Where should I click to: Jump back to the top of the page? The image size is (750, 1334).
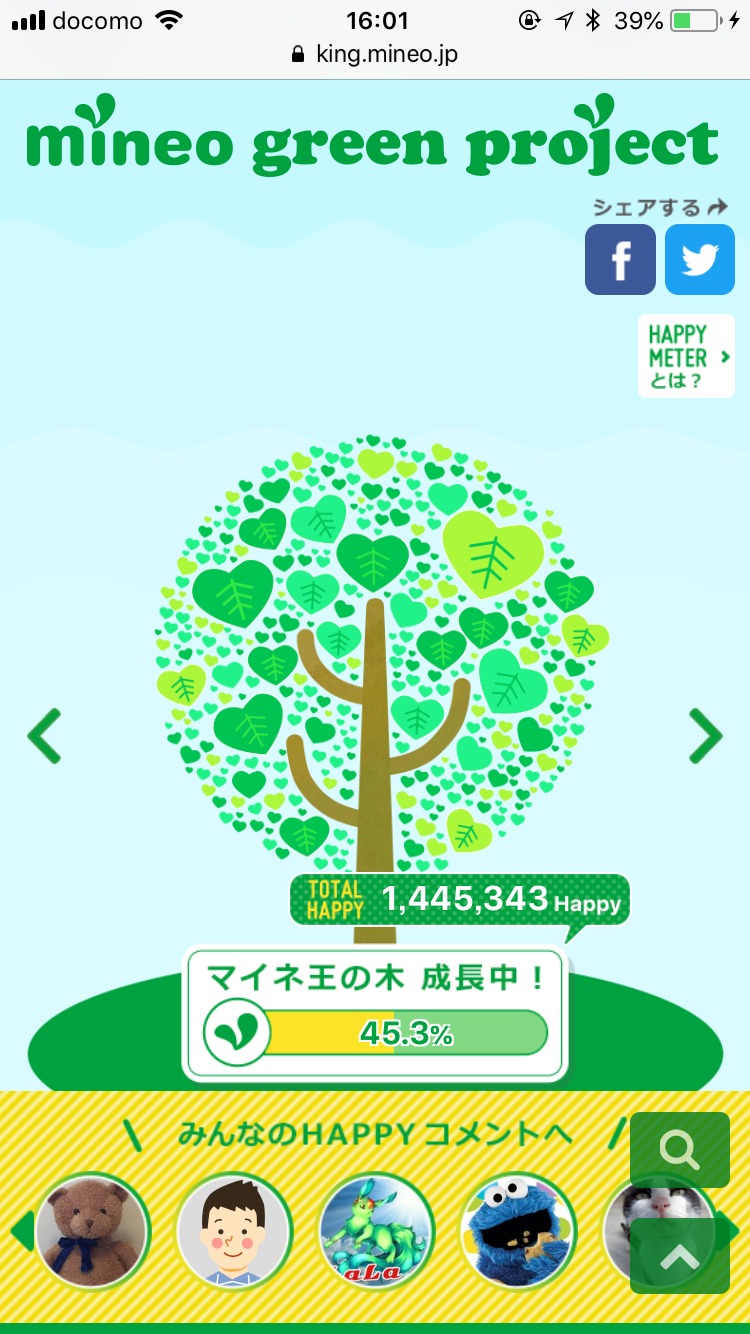click(x=680, y=1256)
